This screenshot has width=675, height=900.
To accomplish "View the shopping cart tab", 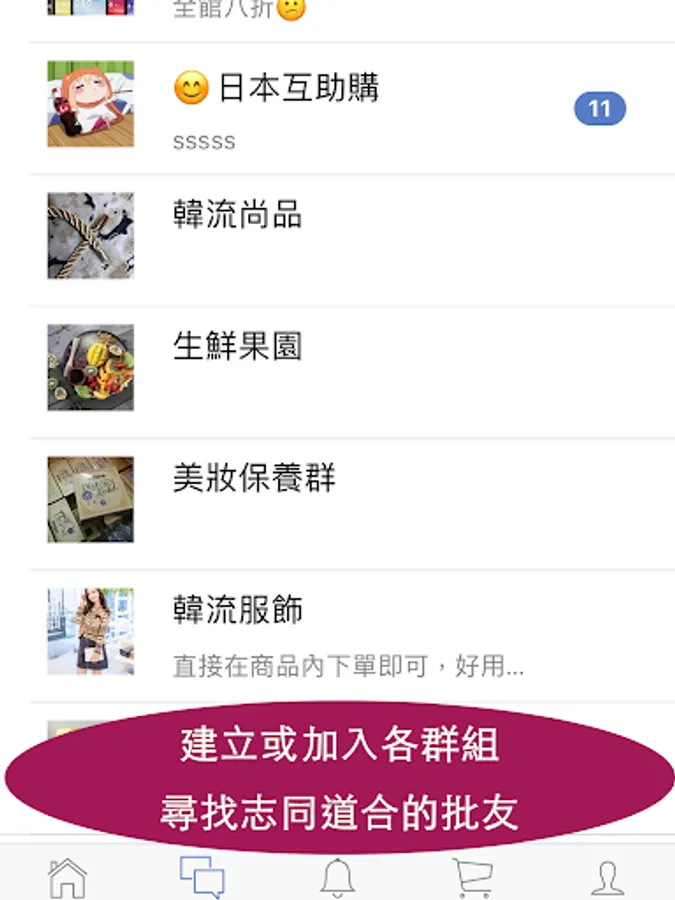I will coord(472,877).
